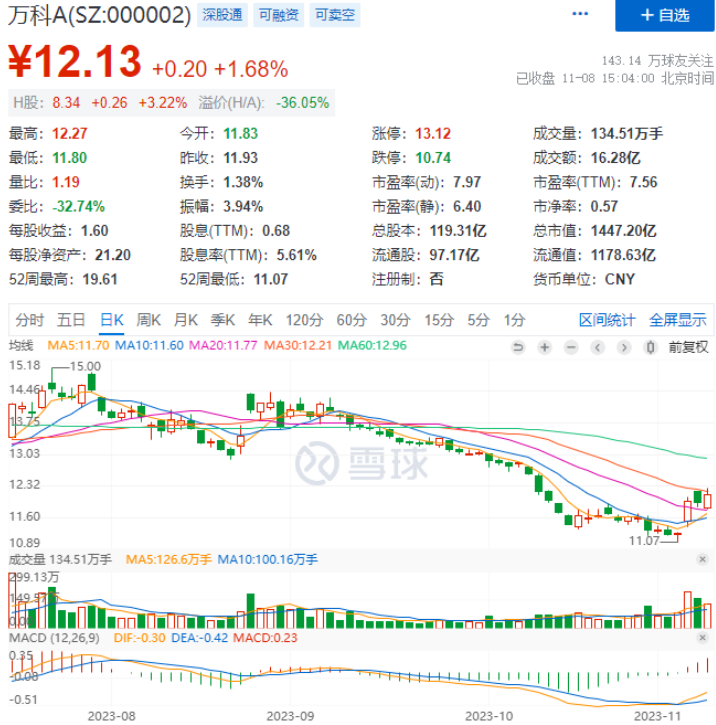Show the 5分 minute chart
Viewport: 716px width, 725px height.
point(478,320)
